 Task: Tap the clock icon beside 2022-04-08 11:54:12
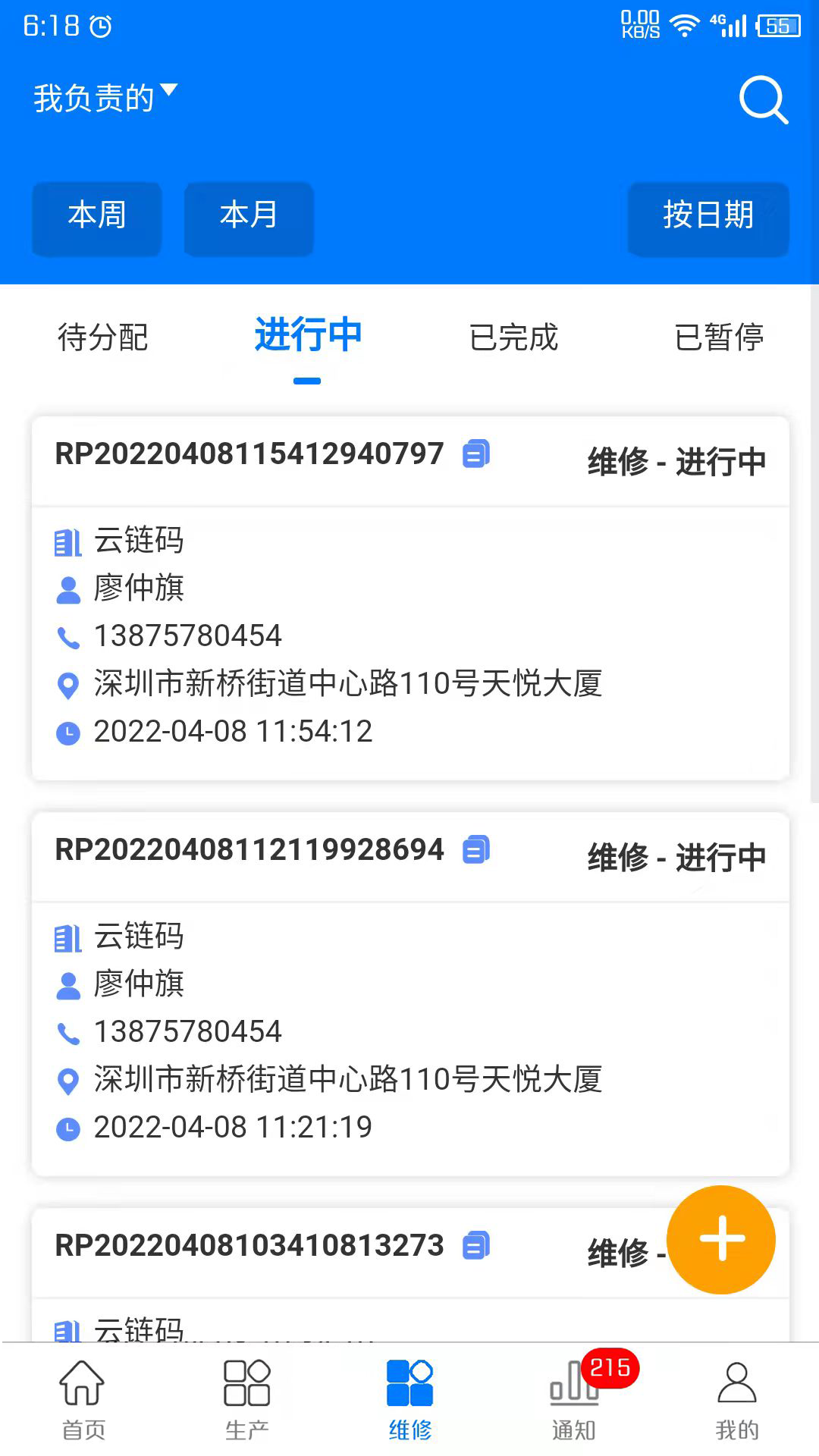[67, 732]
